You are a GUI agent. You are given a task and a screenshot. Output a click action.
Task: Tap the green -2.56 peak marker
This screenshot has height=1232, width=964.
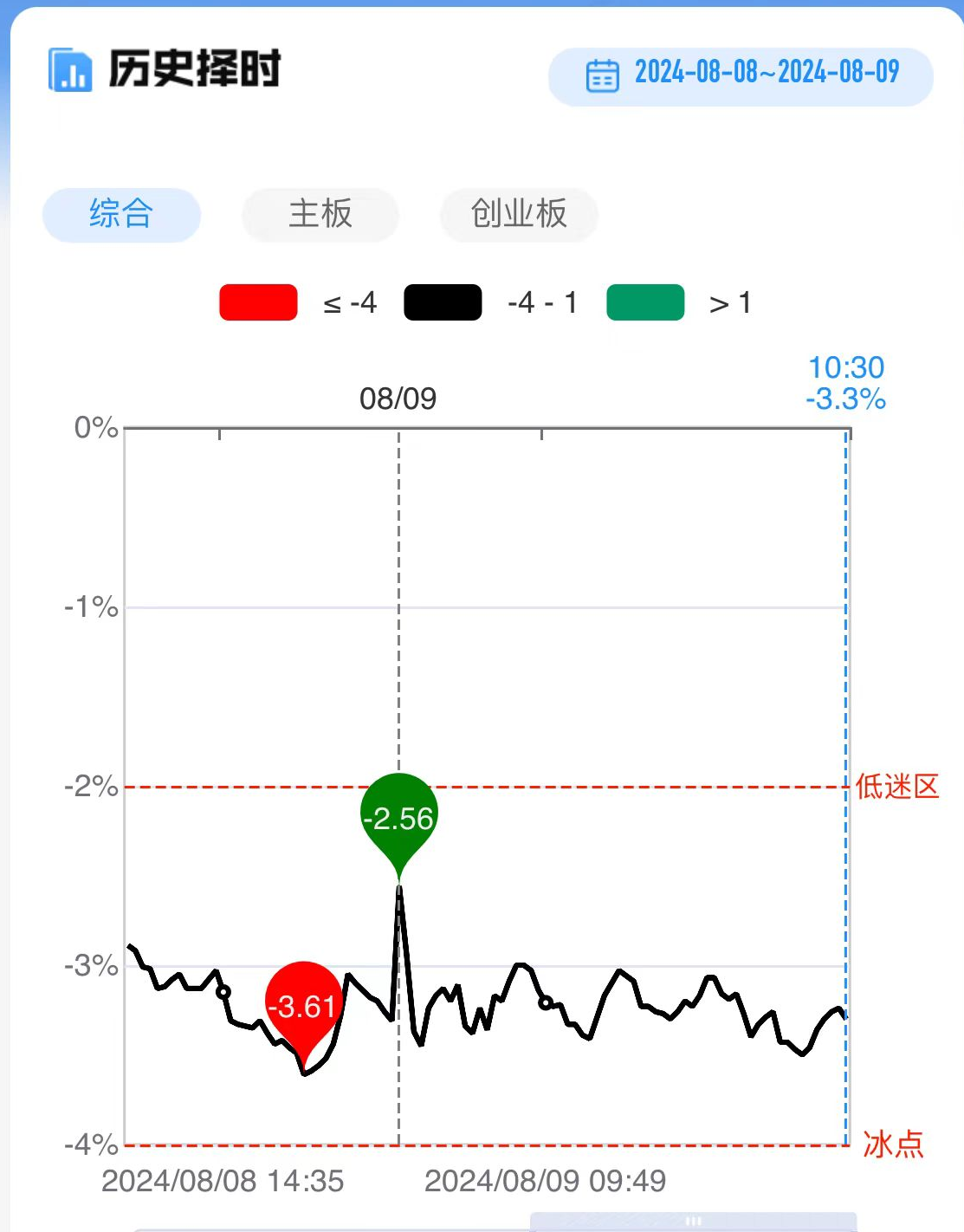point(398,817)
